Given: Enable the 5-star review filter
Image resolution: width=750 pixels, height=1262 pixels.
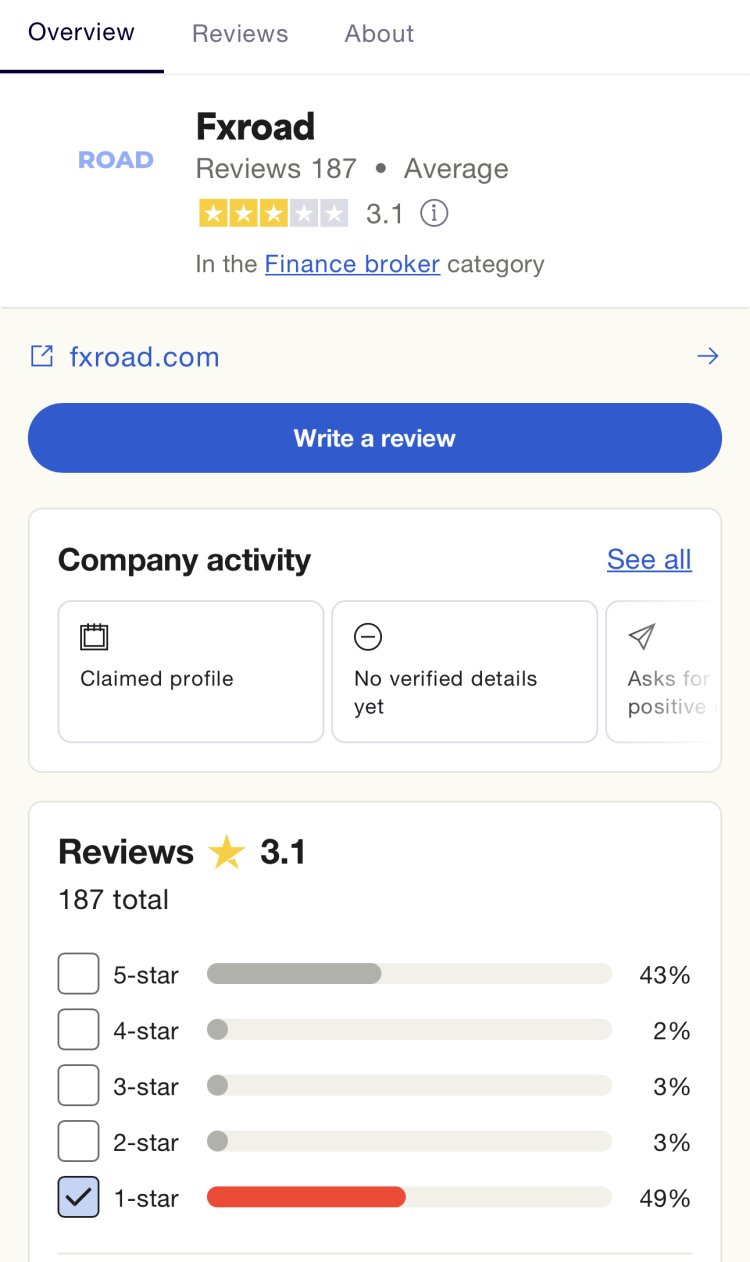Looking at the screenshot, I should (78, 972).
